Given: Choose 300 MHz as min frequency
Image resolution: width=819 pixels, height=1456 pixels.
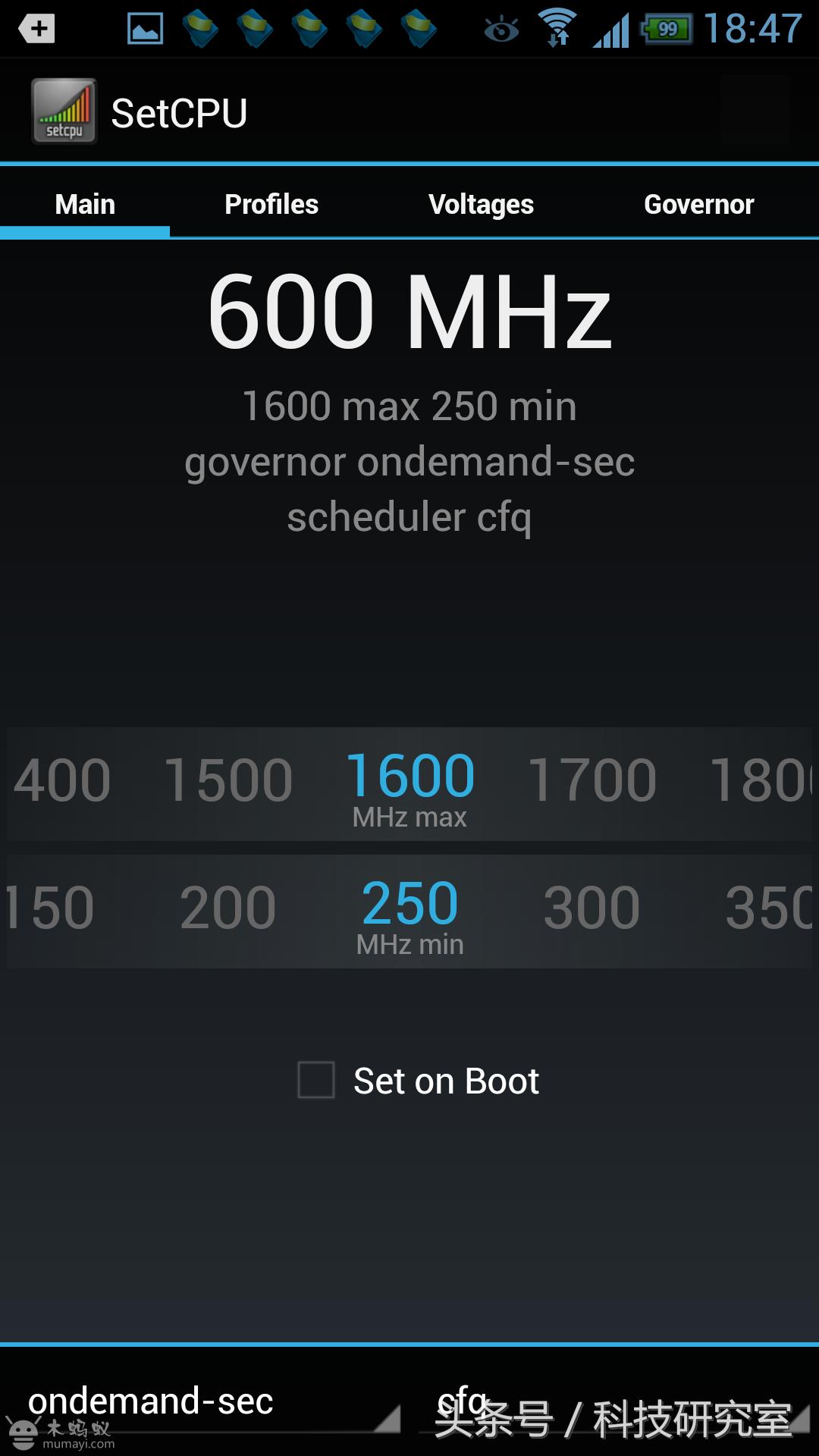Looking at the screenshot, I should point(591,908).
